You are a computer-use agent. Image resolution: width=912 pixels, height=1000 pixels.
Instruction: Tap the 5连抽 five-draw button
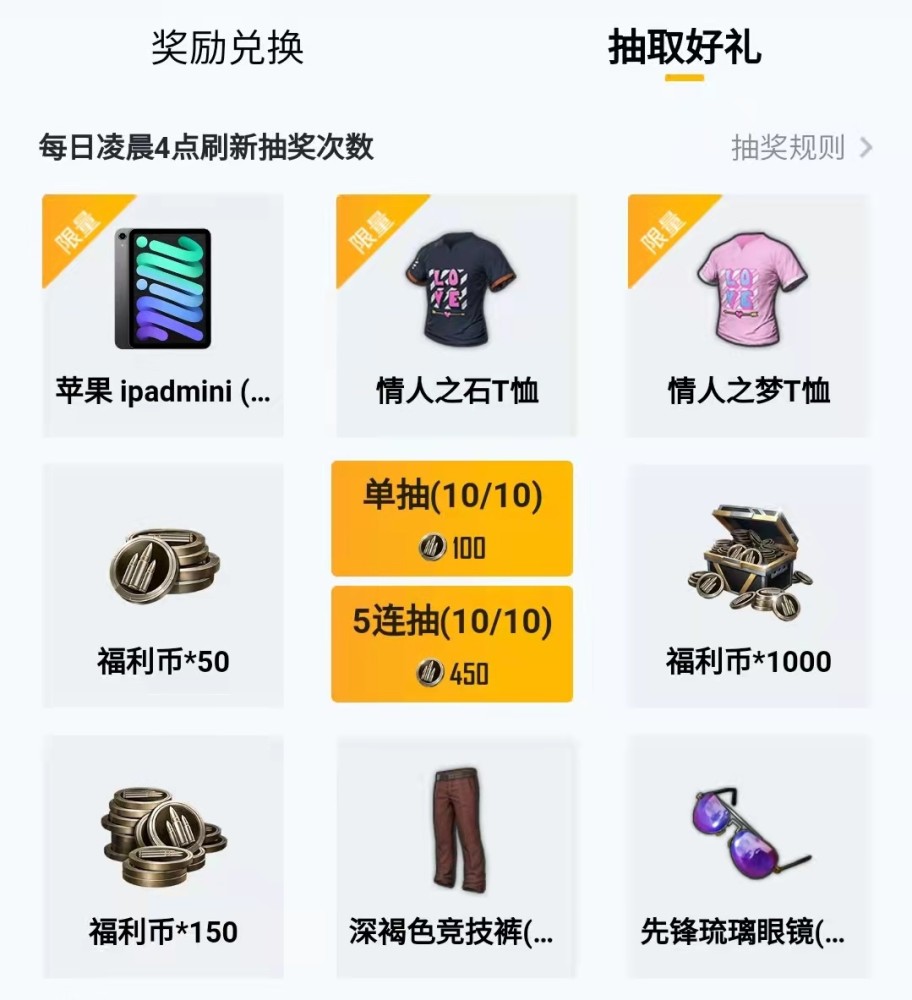(x=452, y=644)
